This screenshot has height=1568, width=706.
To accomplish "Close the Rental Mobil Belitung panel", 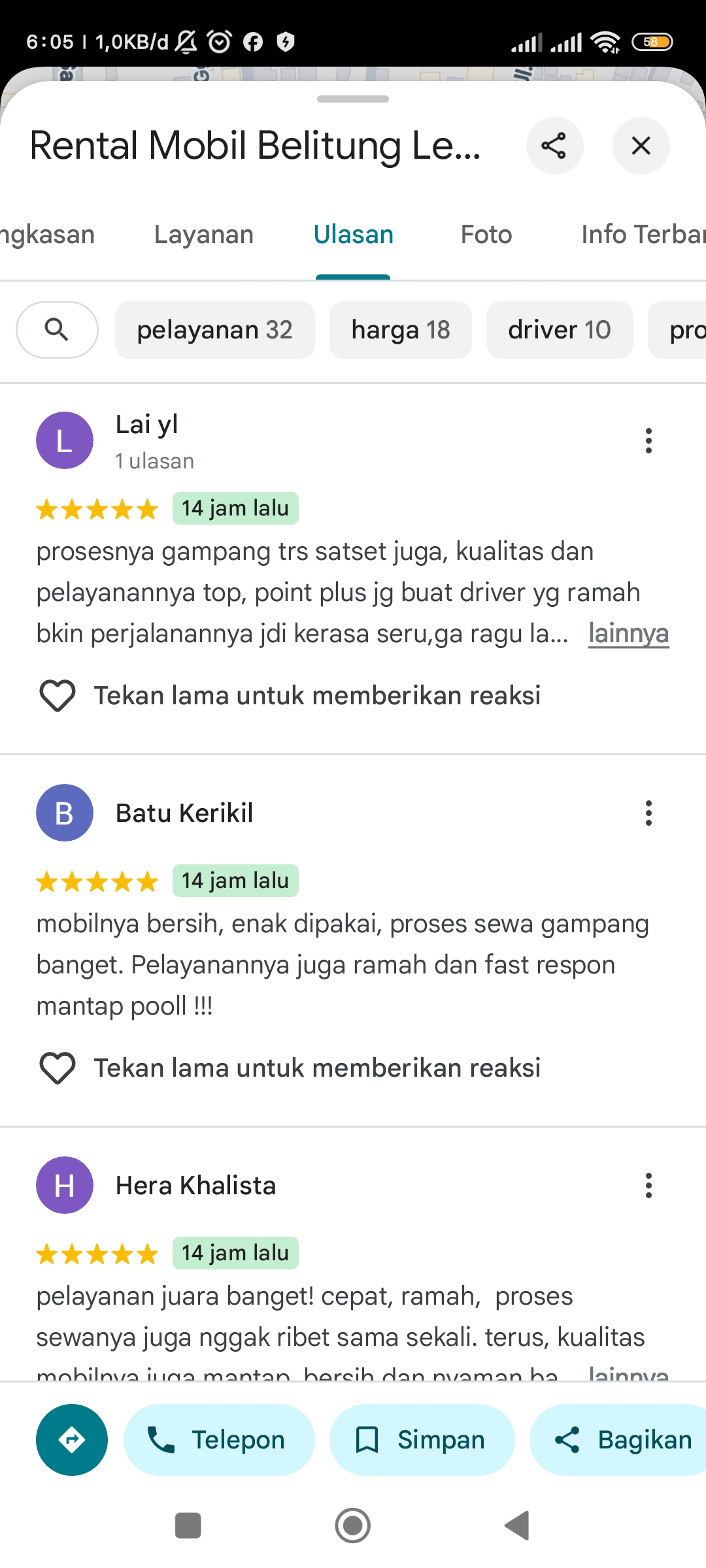I will (641, 146).
